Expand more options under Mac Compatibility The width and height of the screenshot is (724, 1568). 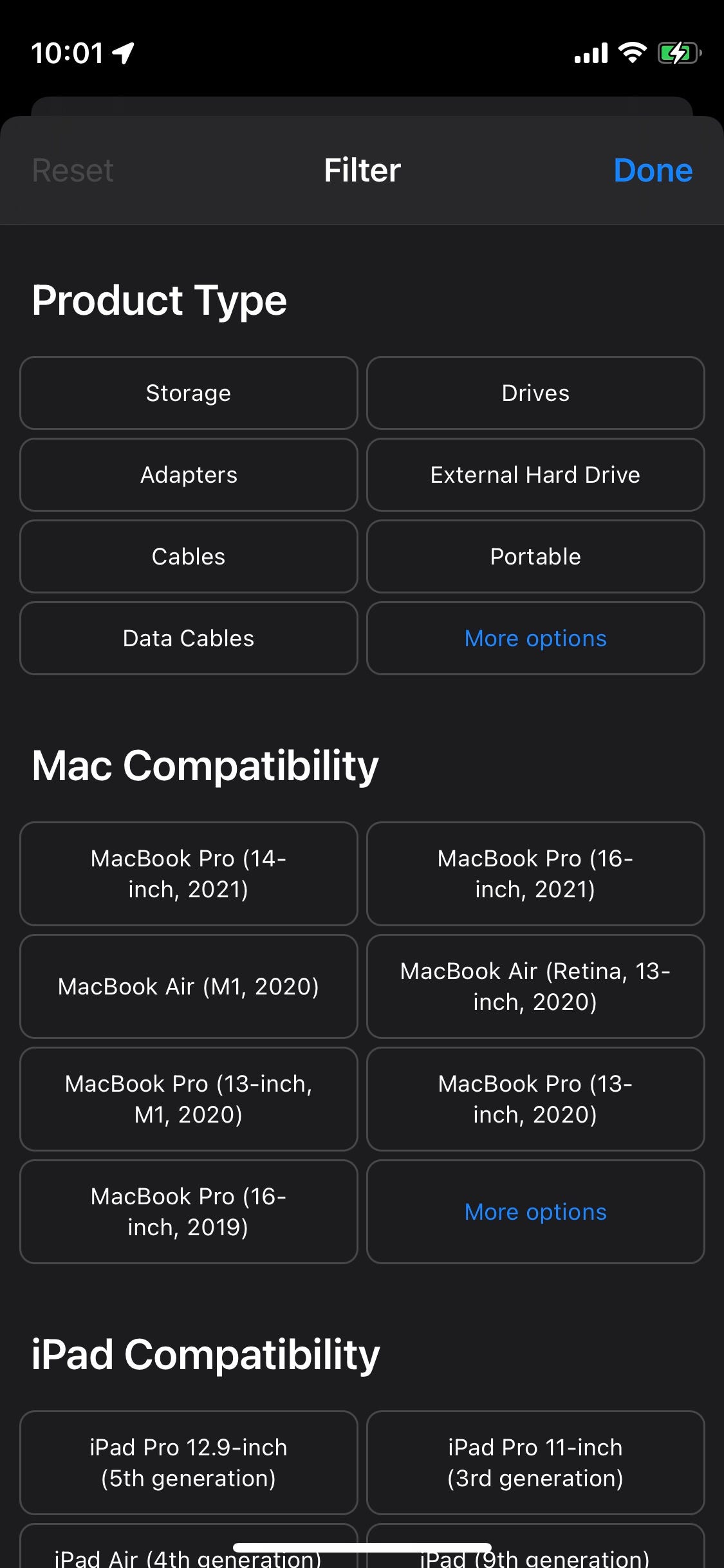(535, 1211)
